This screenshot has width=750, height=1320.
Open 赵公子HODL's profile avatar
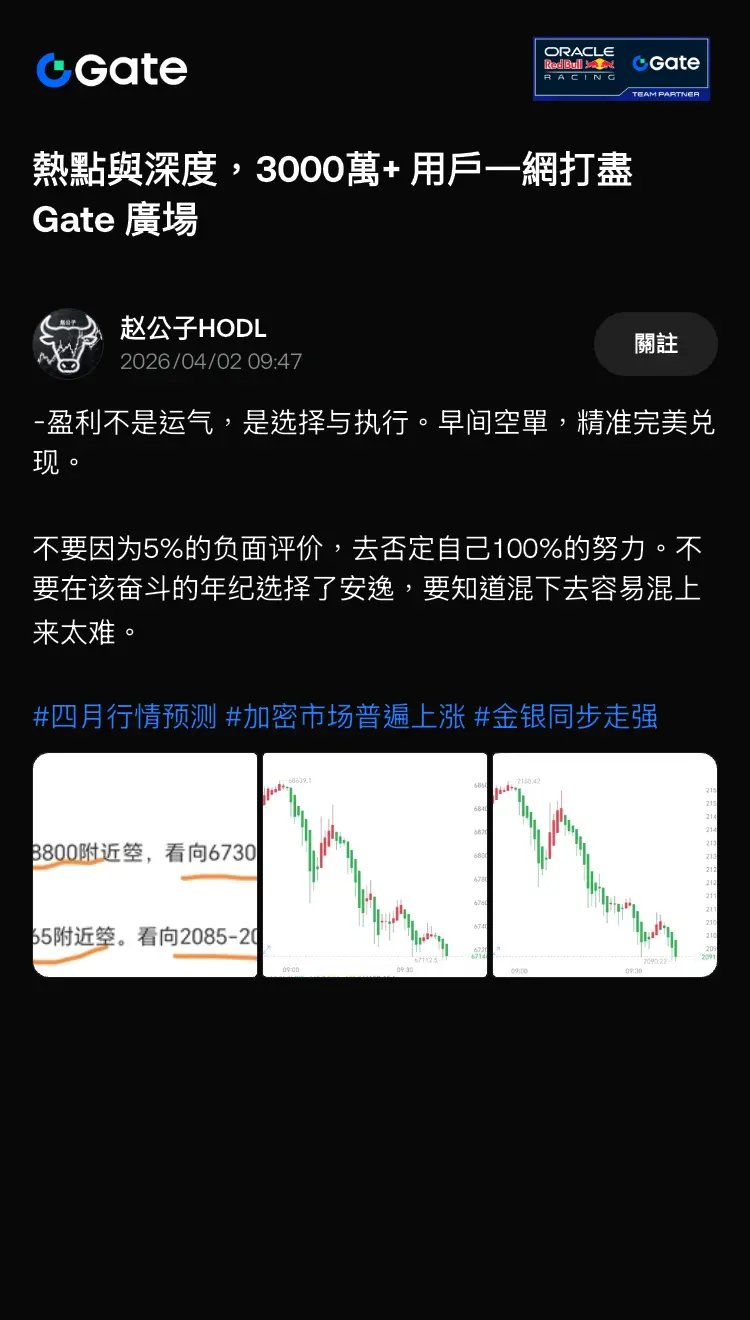click(68, 344)
